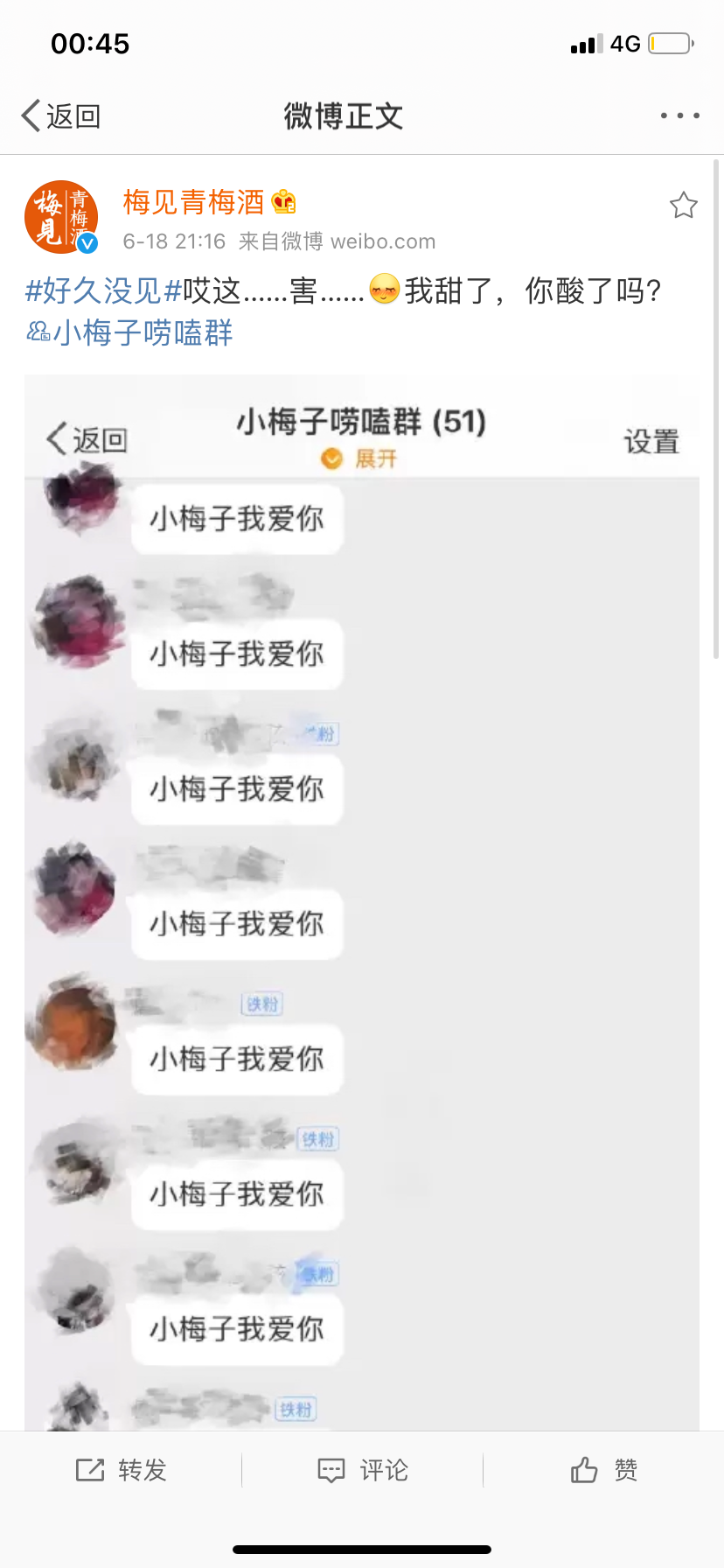724x1568 pixels.
Task: Open the 梅见青梅酒 username link
Action: [x=194, y=203]
